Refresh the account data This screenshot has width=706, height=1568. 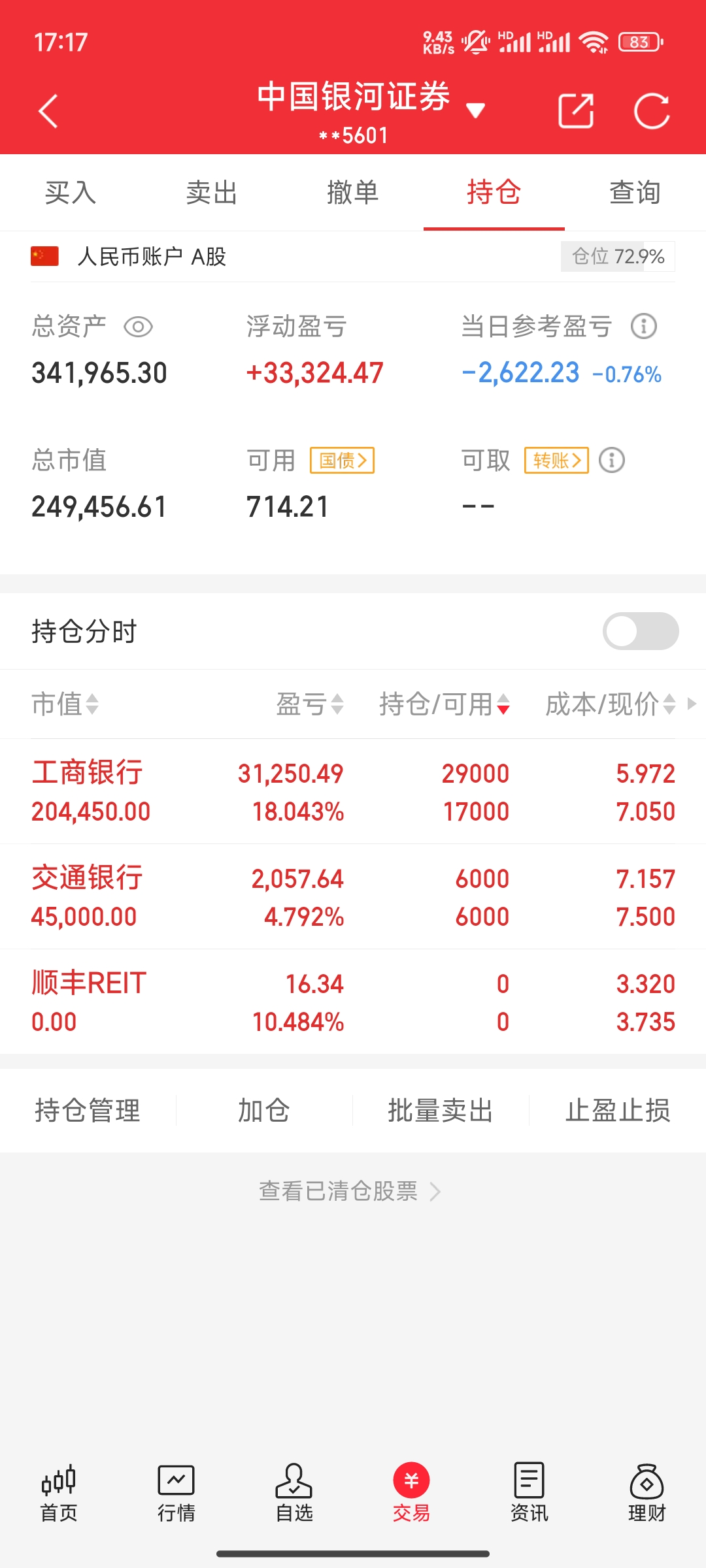coord(652,111)
